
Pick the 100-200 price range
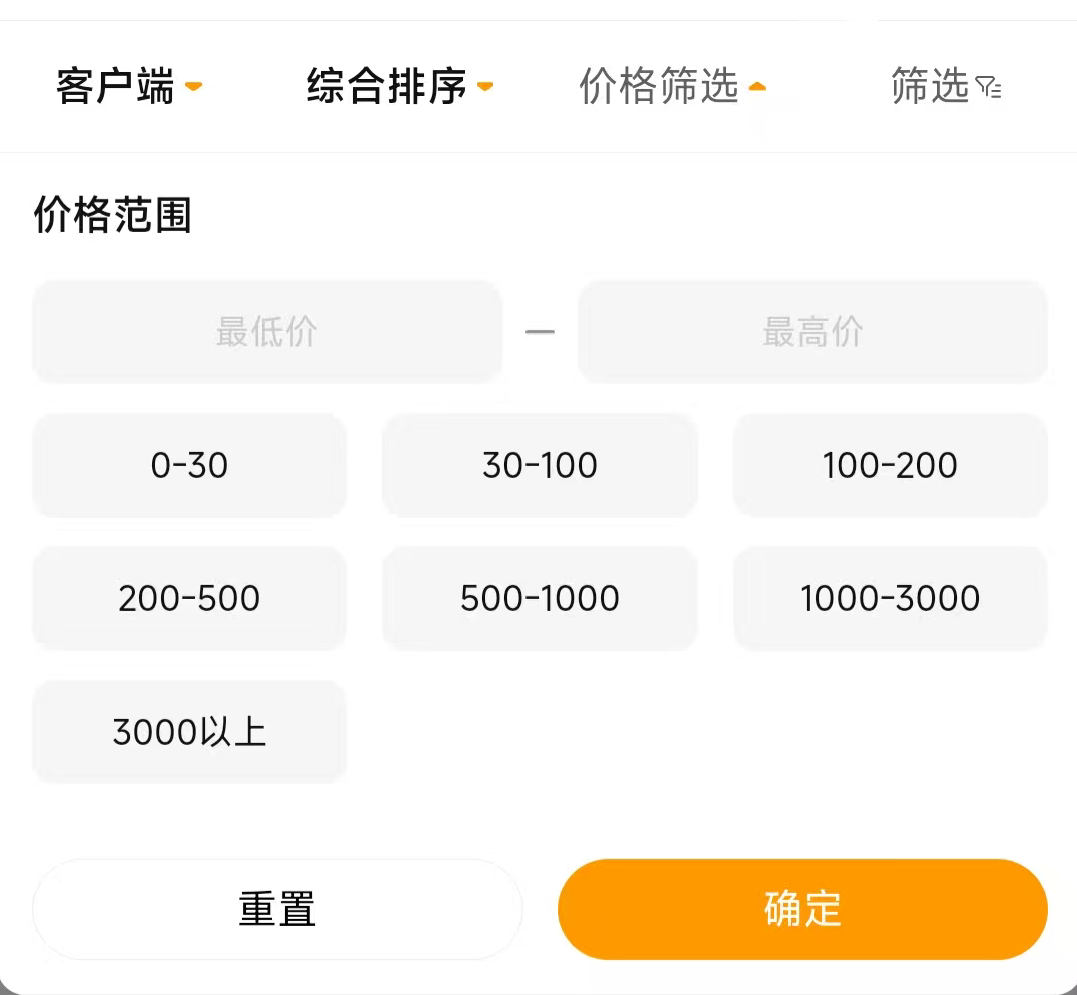pos(890,465)
